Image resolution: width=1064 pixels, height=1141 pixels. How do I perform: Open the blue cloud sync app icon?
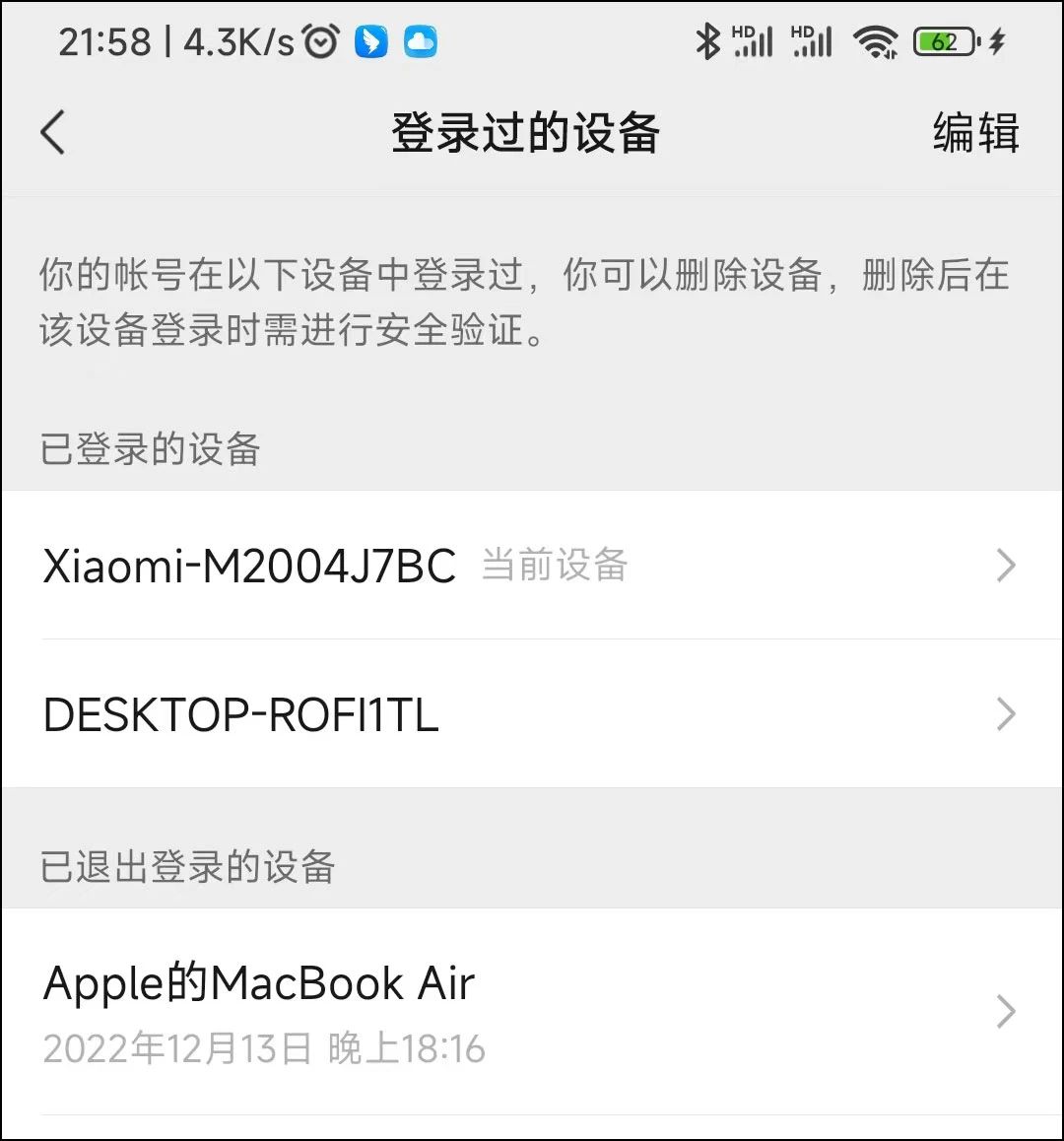click(422, 42)
